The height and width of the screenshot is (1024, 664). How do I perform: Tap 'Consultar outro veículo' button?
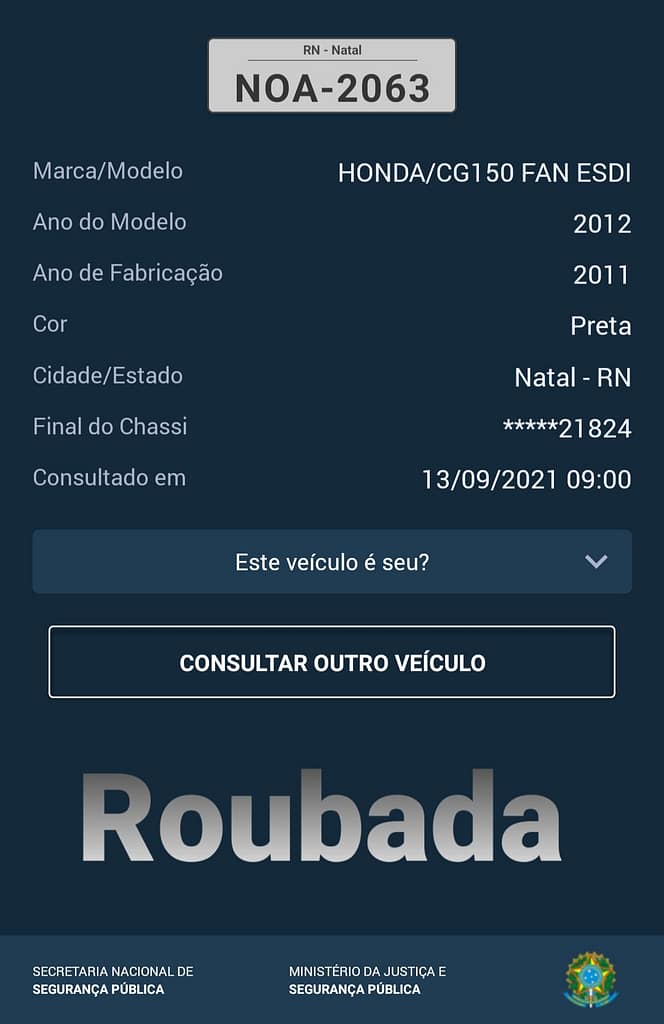pos(332,662)
